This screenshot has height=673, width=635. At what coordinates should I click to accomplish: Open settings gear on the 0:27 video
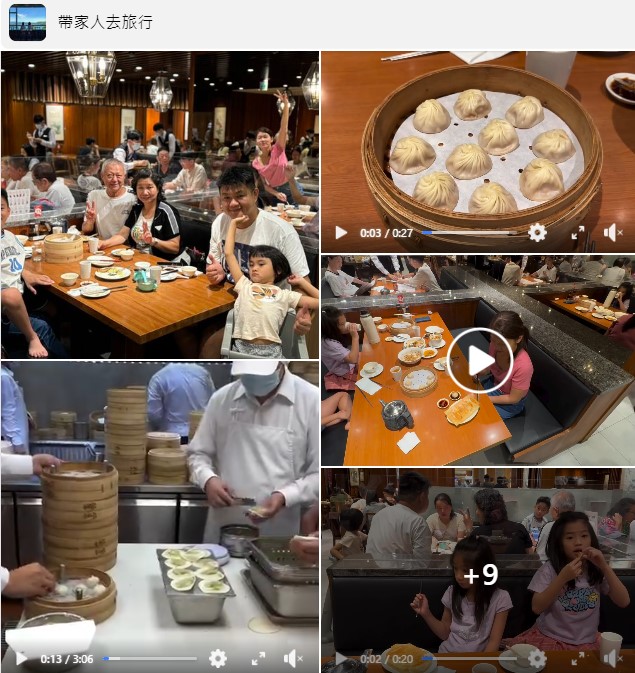[537, 233]
